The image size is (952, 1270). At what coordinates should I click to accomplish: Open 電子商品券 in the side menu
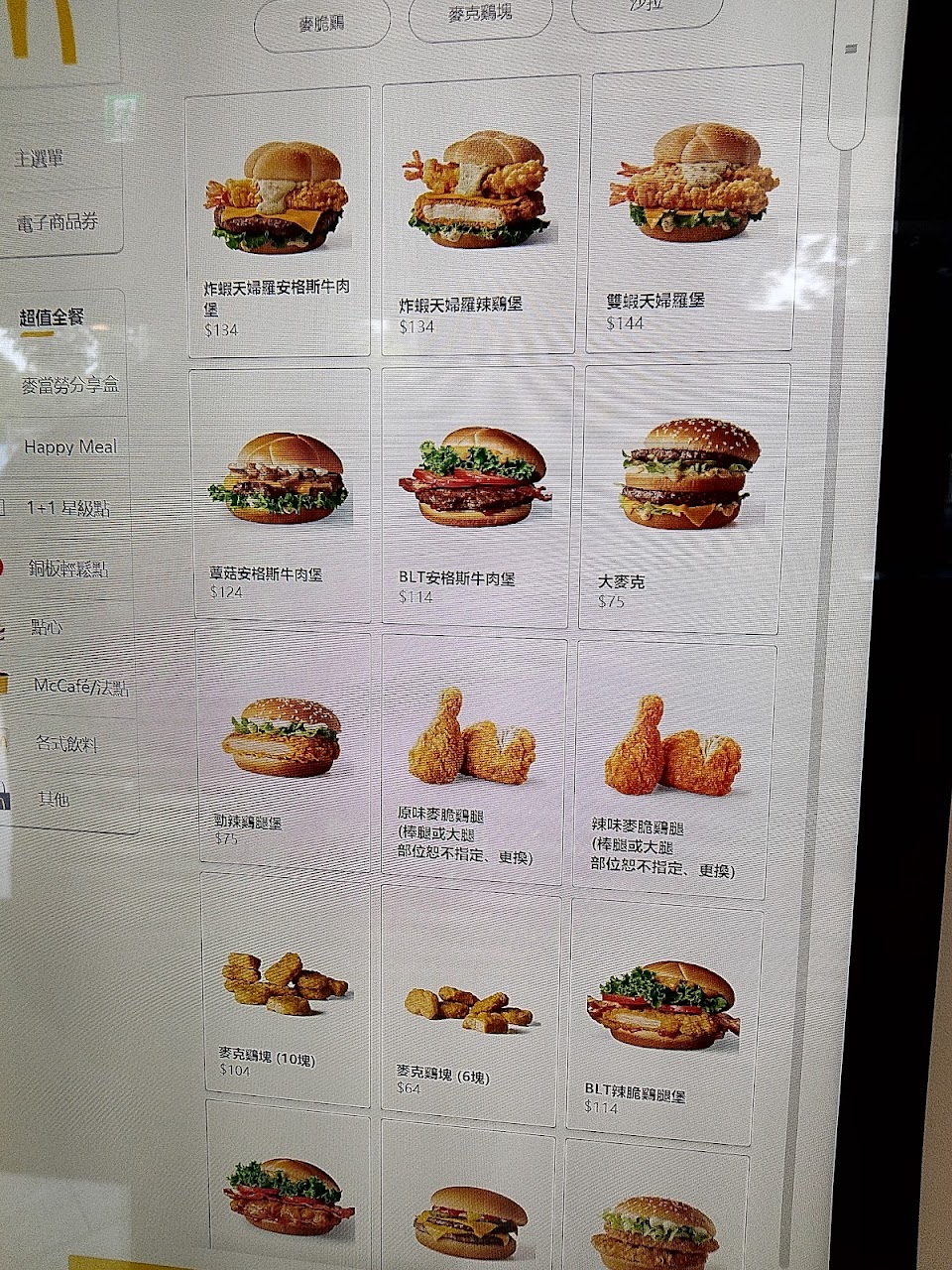(58, 222)
